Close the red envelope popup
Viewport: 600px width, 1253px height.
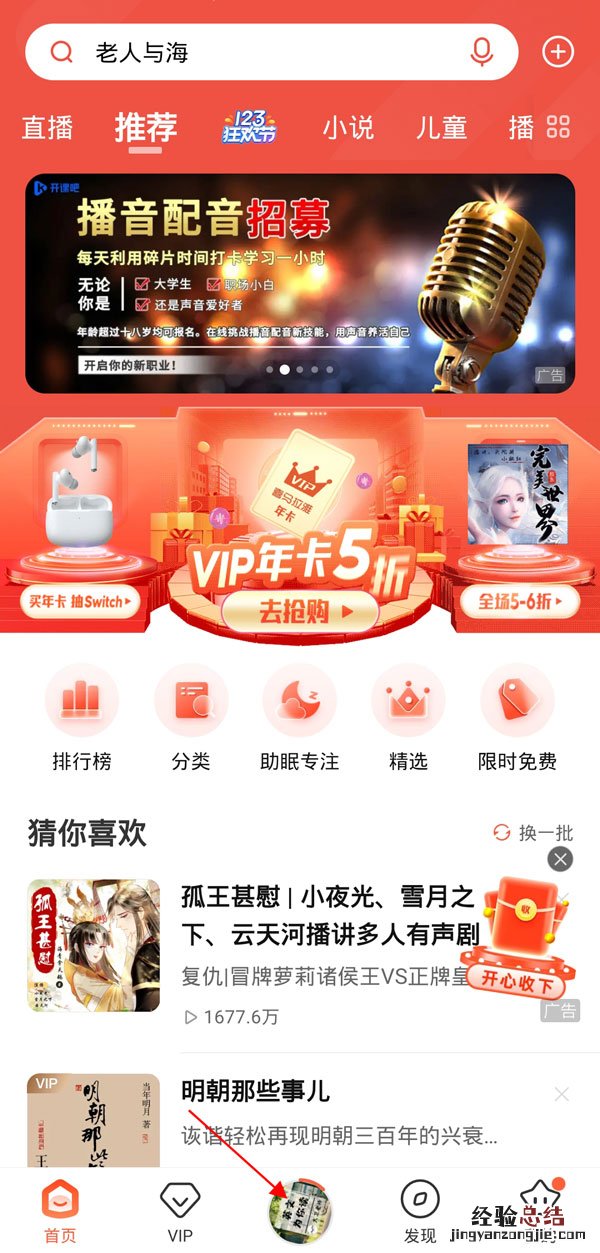pos(561,858)
